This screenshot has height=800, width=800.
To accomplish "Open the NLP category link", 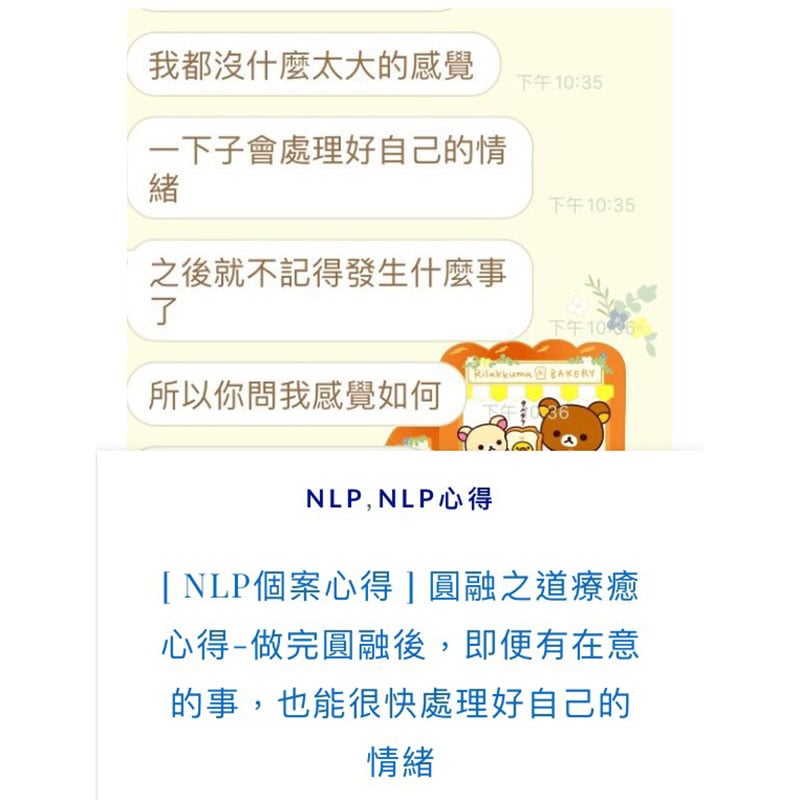I will tap(334, 498).
